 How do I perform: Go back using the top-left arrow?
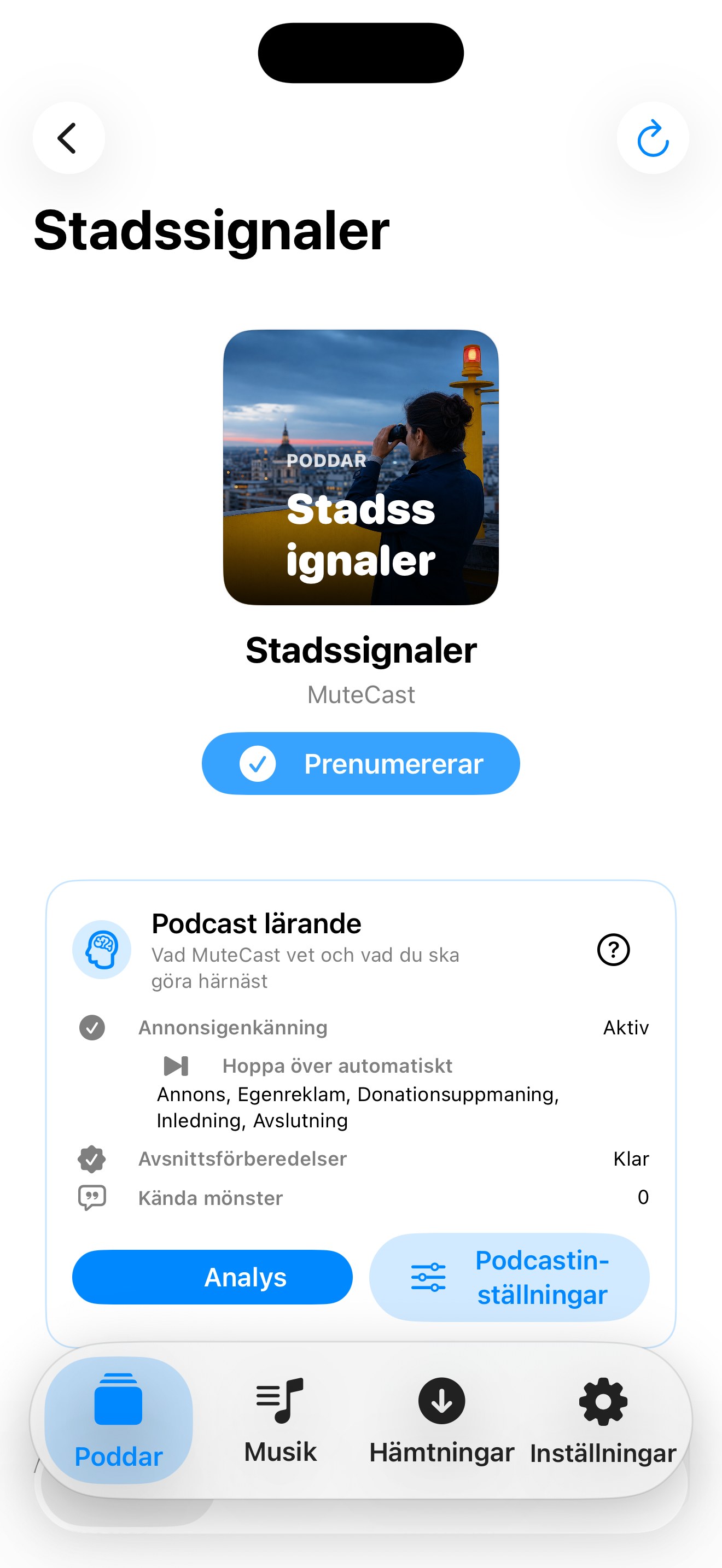(68, 138)
